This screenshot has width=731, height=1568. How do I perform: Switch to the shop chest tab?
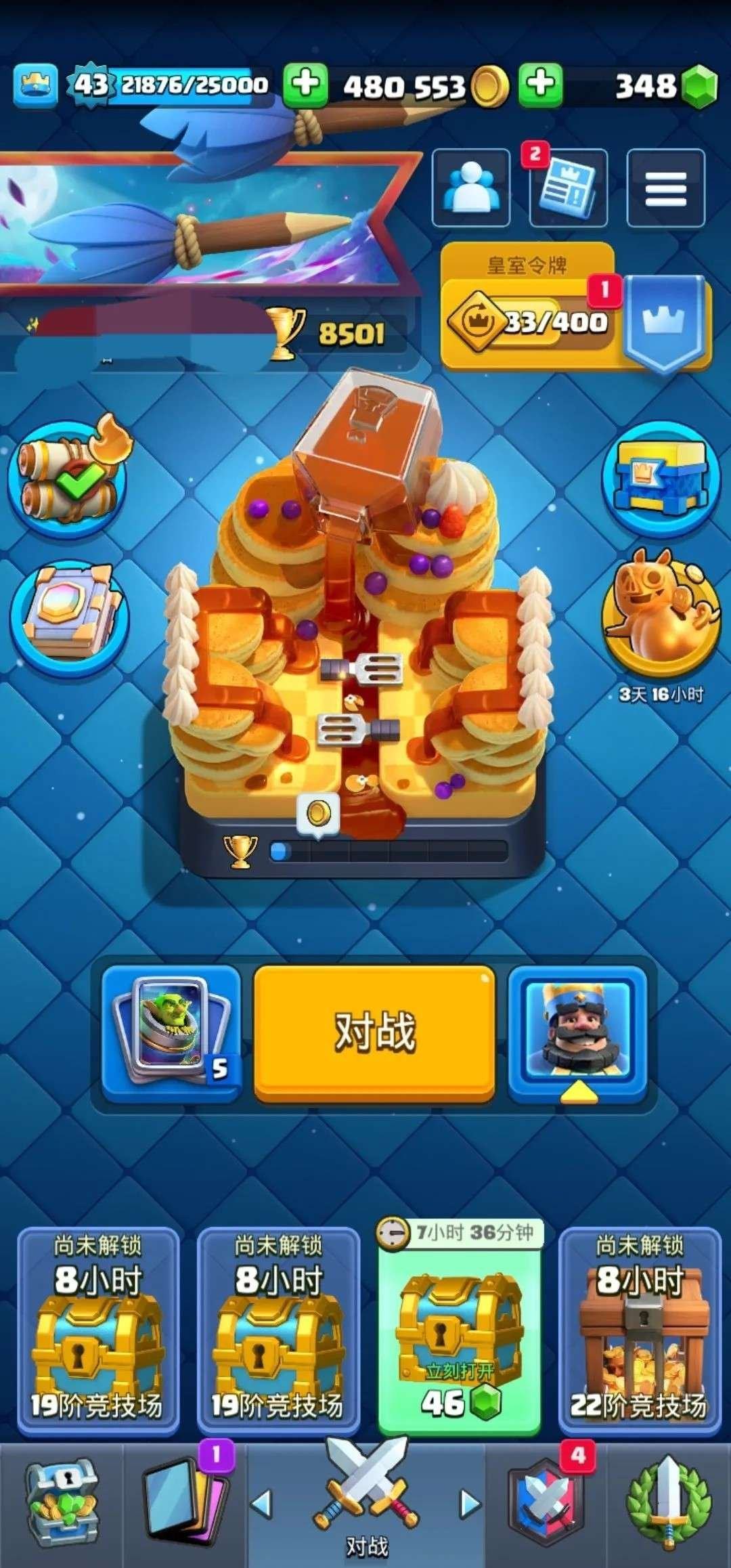tap(62, 1504)
